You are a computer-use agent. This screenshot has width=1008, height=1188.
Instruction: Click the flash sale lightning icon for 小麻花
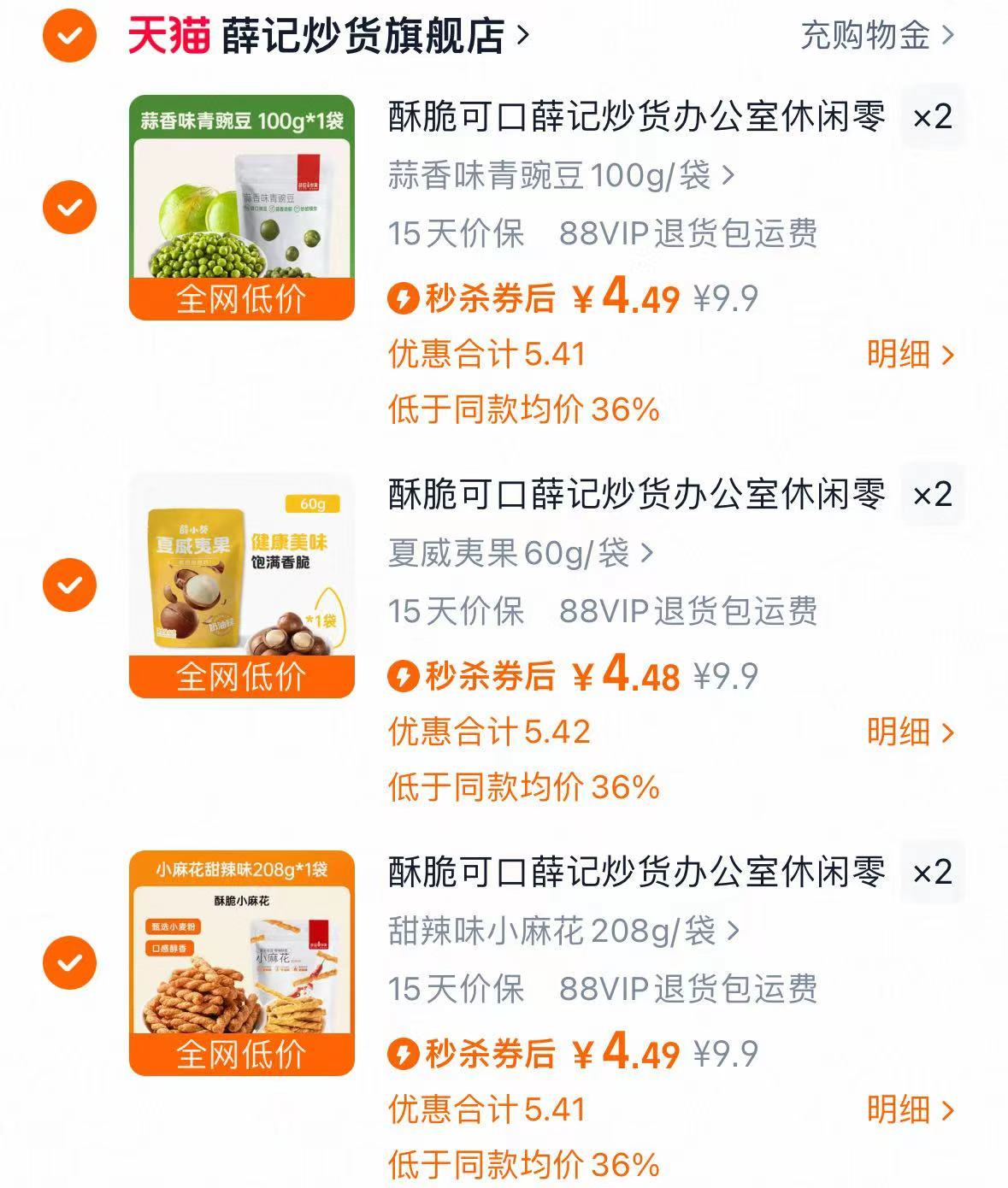click(402, 1053)
